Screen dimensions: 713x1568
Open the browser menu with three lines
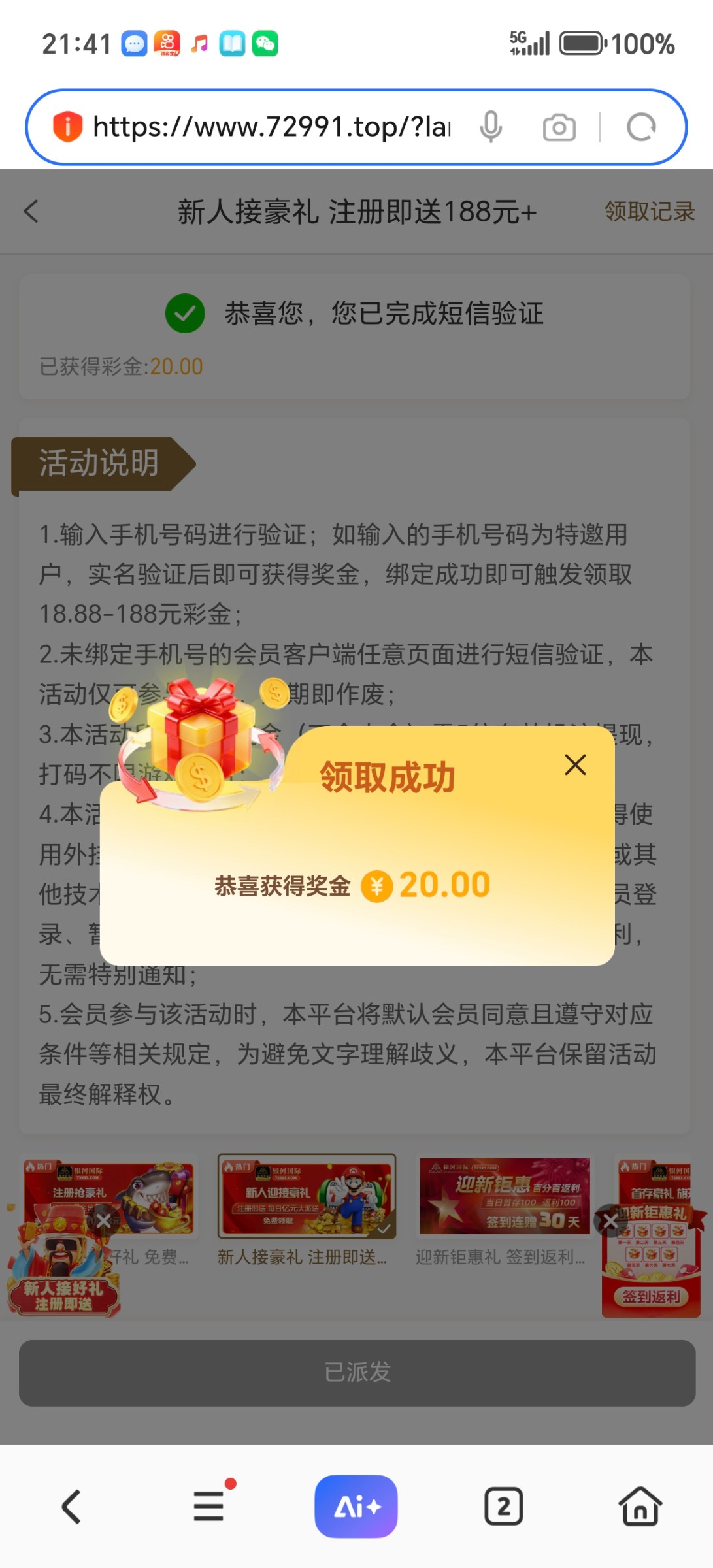[209, 1507]
